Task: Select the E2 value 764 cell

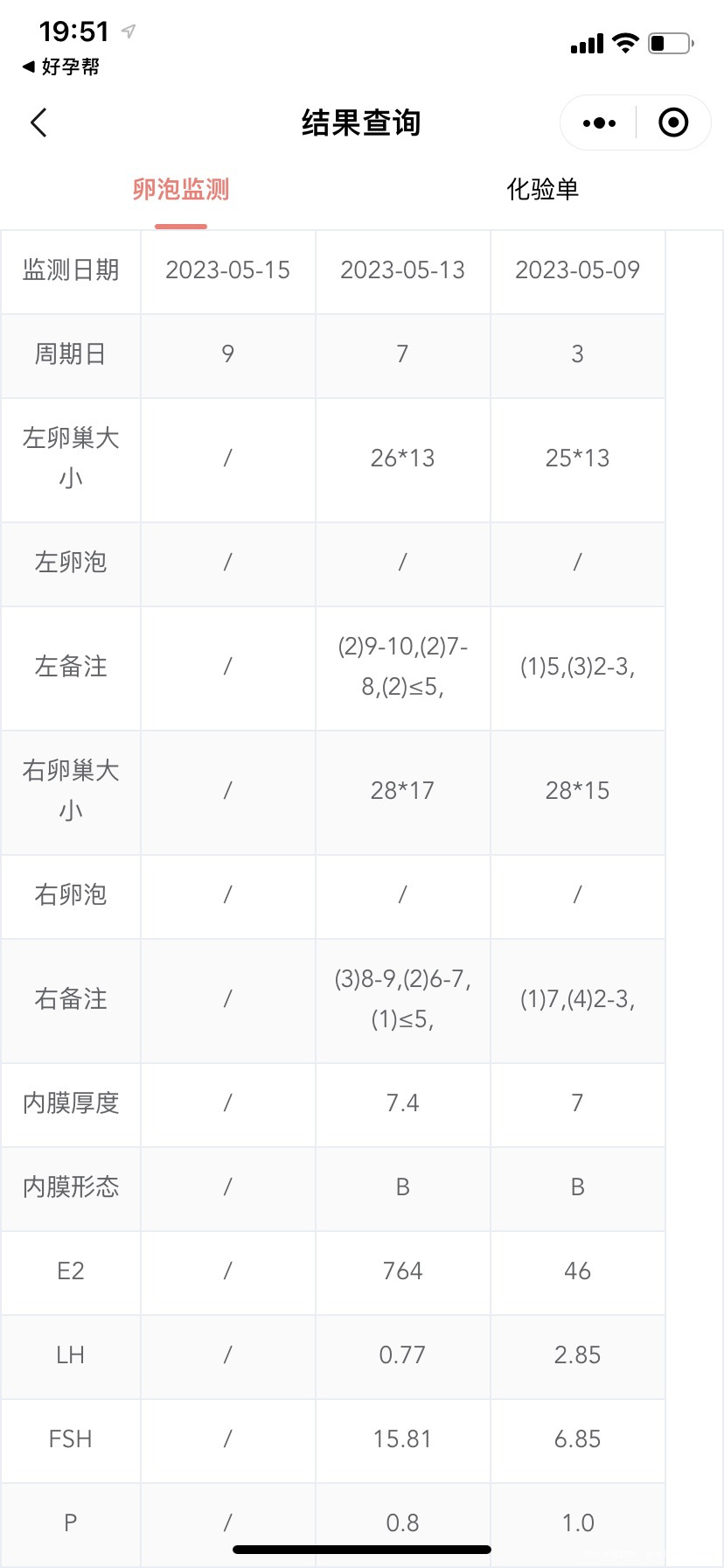Action: click(402, 1271)
